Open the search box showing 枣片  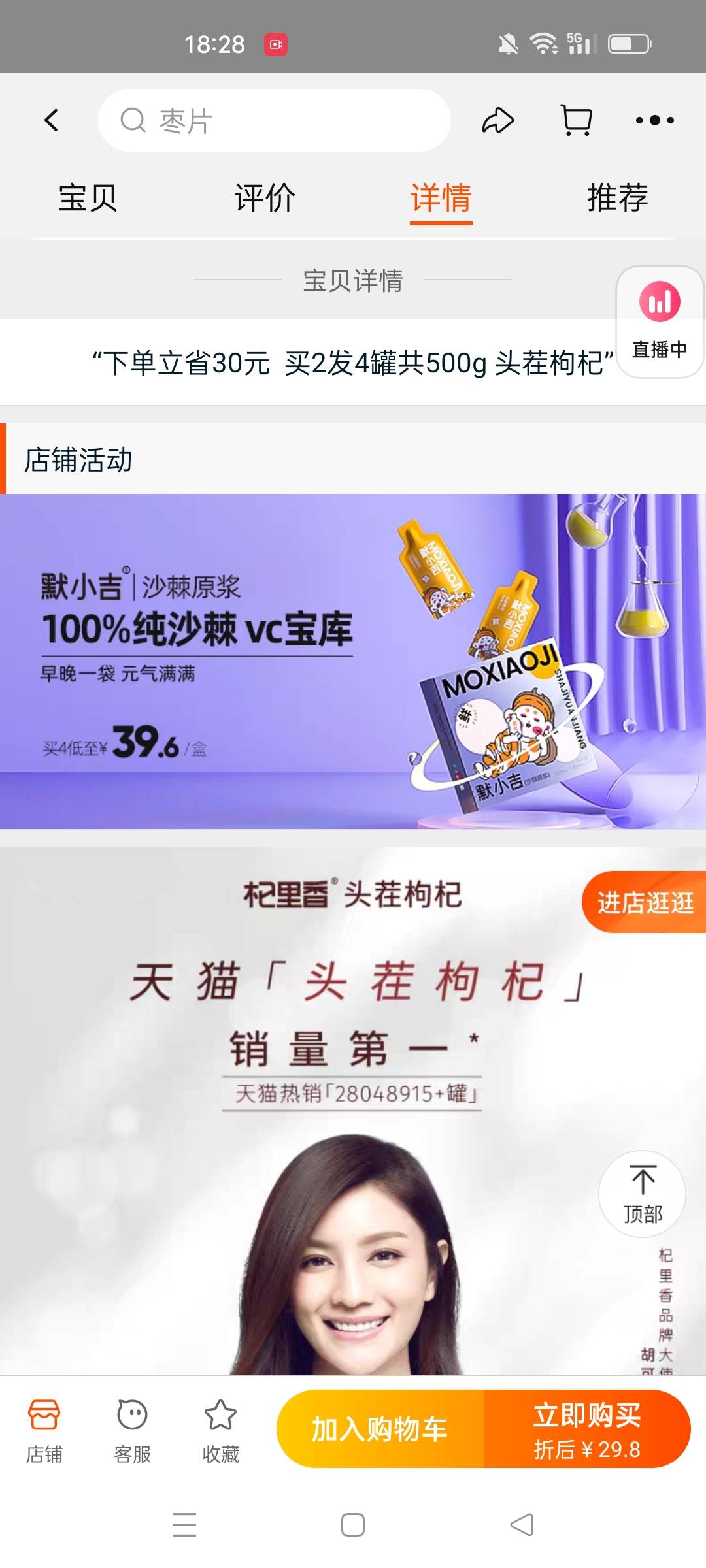[275, 120]
